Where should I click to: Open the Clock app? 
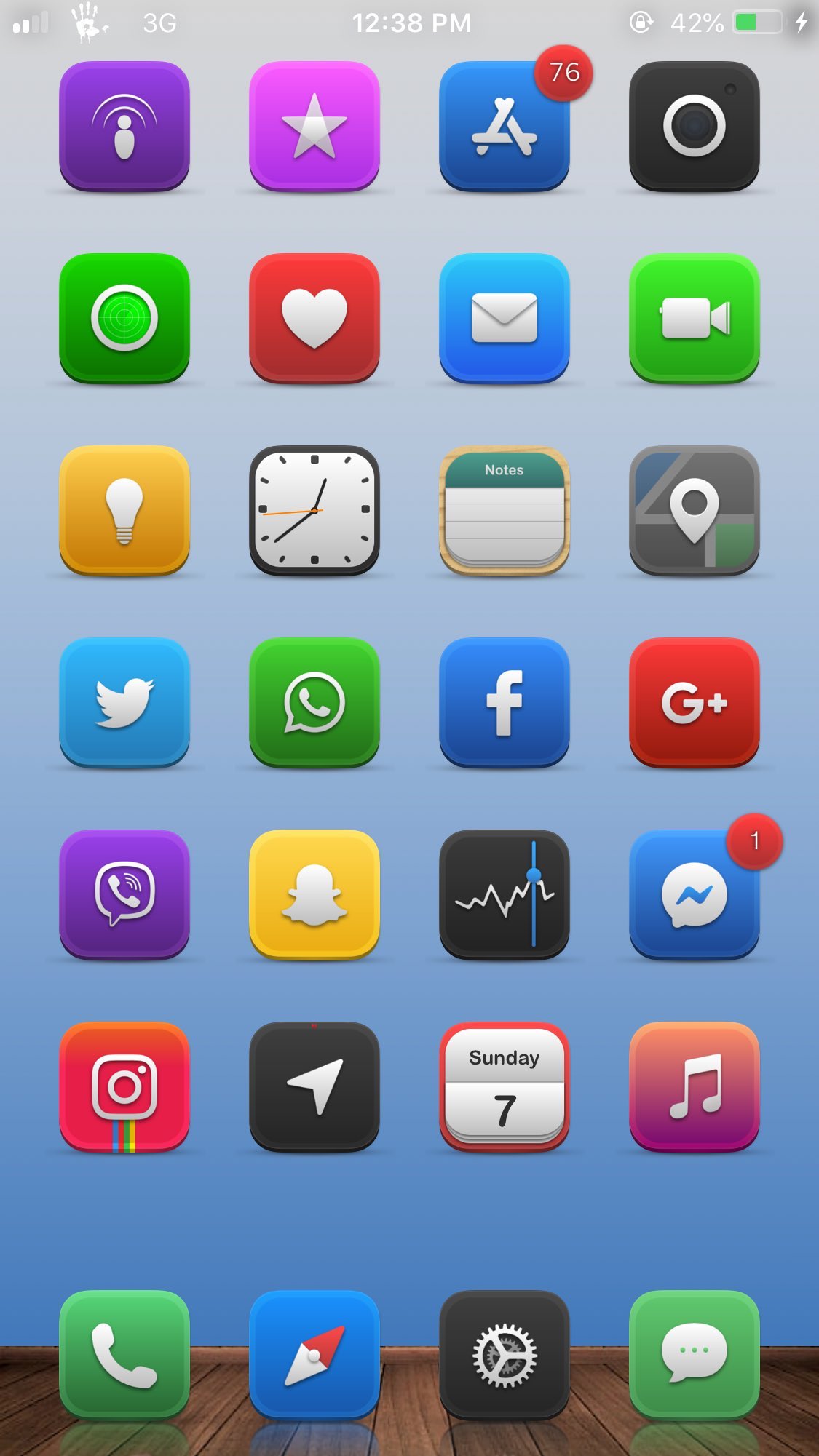coord(314,510)
